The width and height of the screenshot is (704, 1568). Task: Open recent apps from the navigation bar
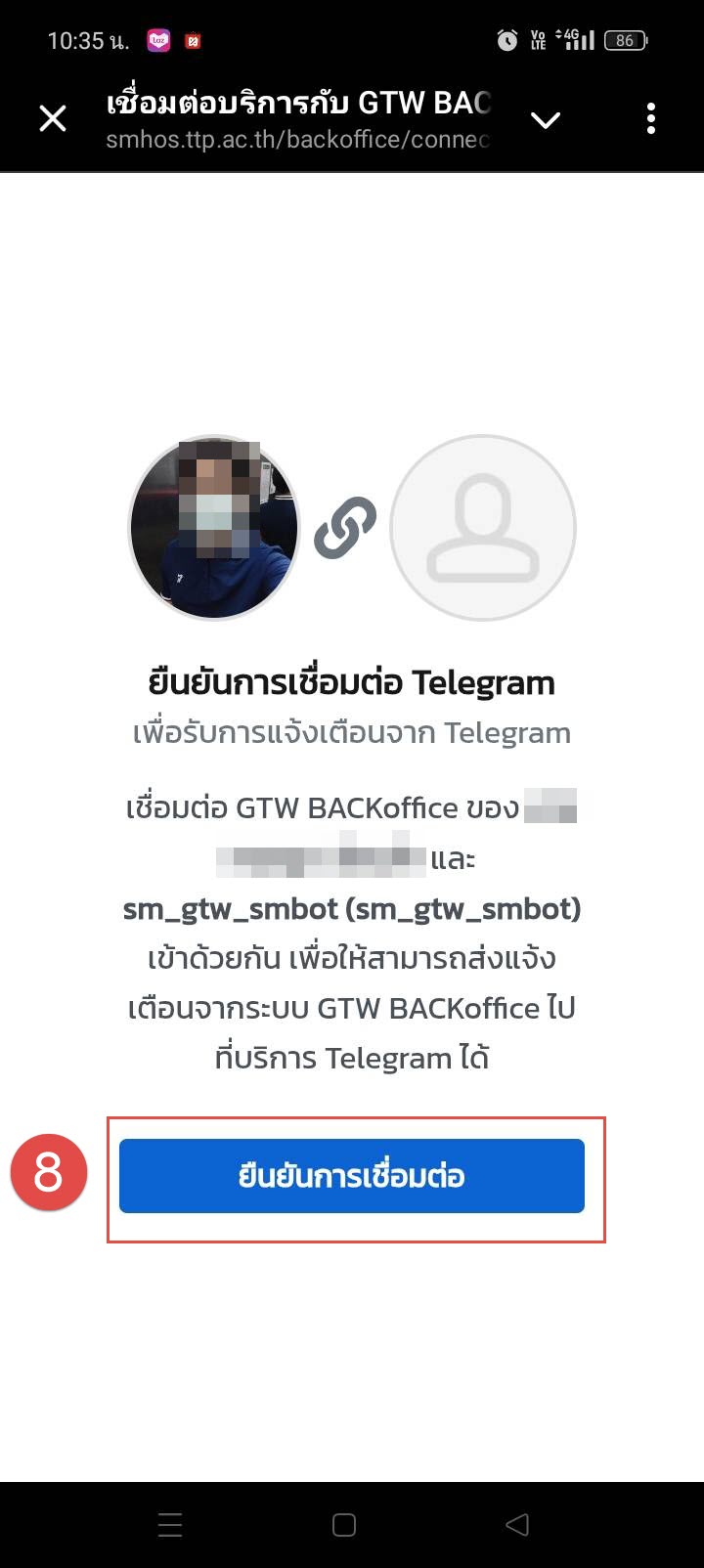(x=170, y=1525)
